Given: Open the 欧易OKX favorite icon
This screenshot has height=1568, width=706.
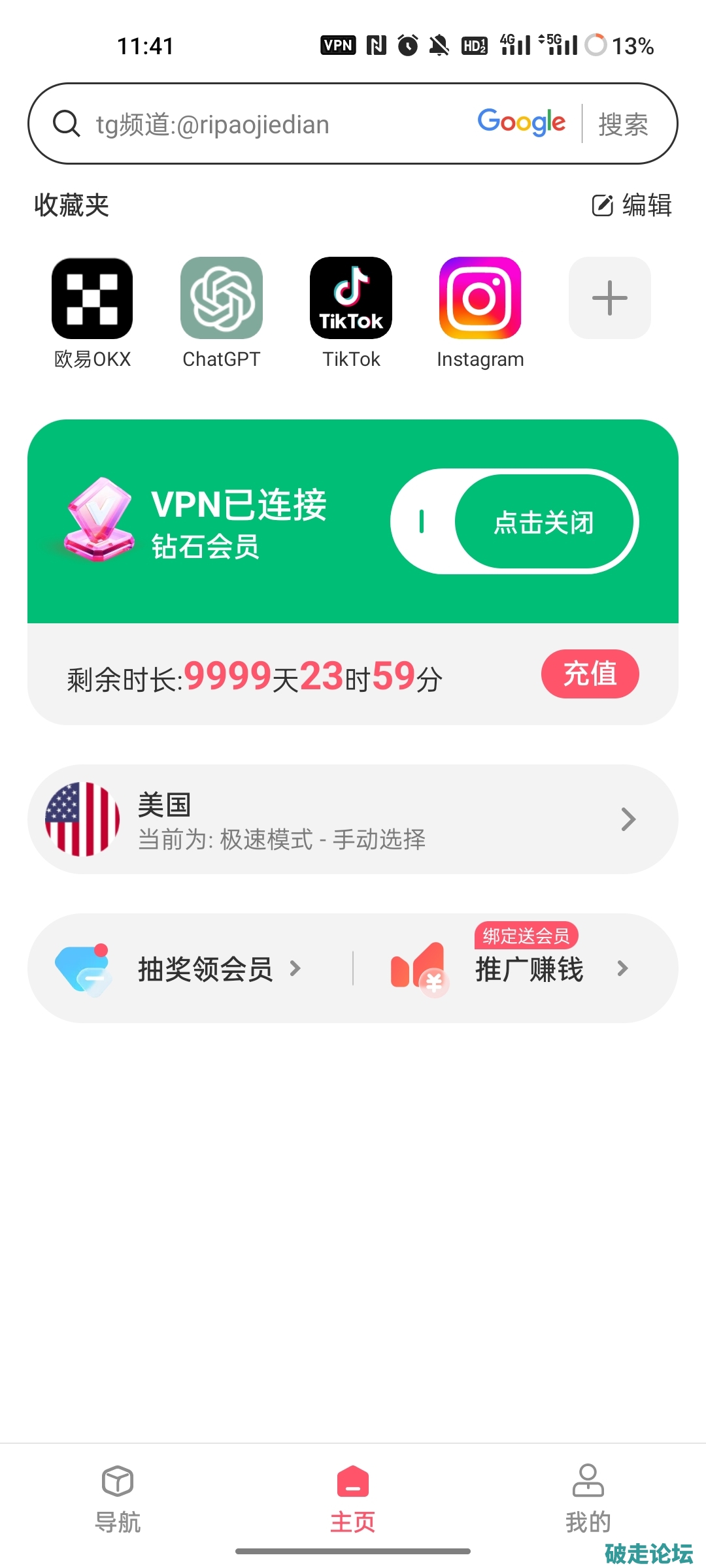Looking at the screenshot, I should [92, 297].
